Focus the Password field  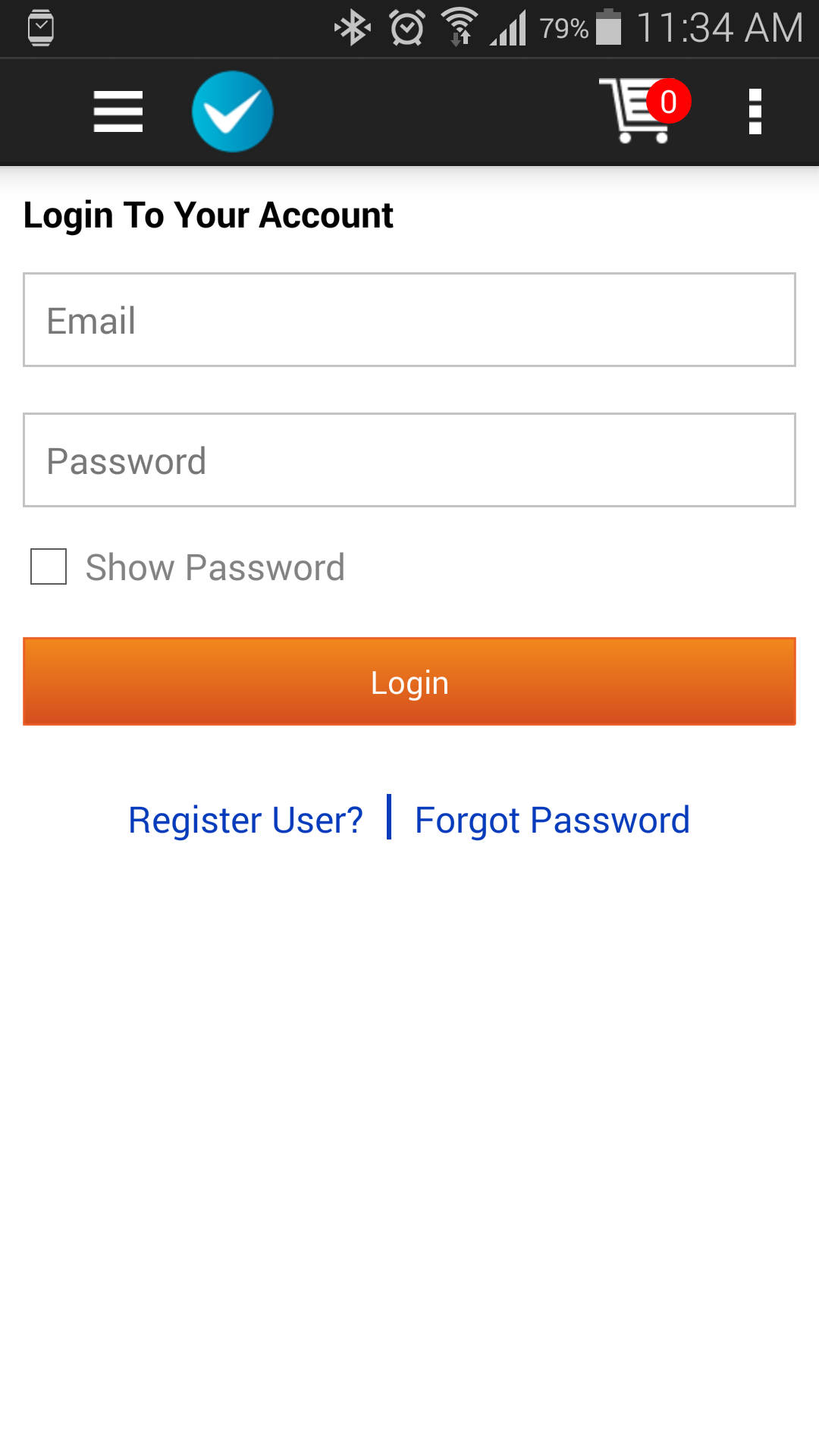[x=409, y=460]
